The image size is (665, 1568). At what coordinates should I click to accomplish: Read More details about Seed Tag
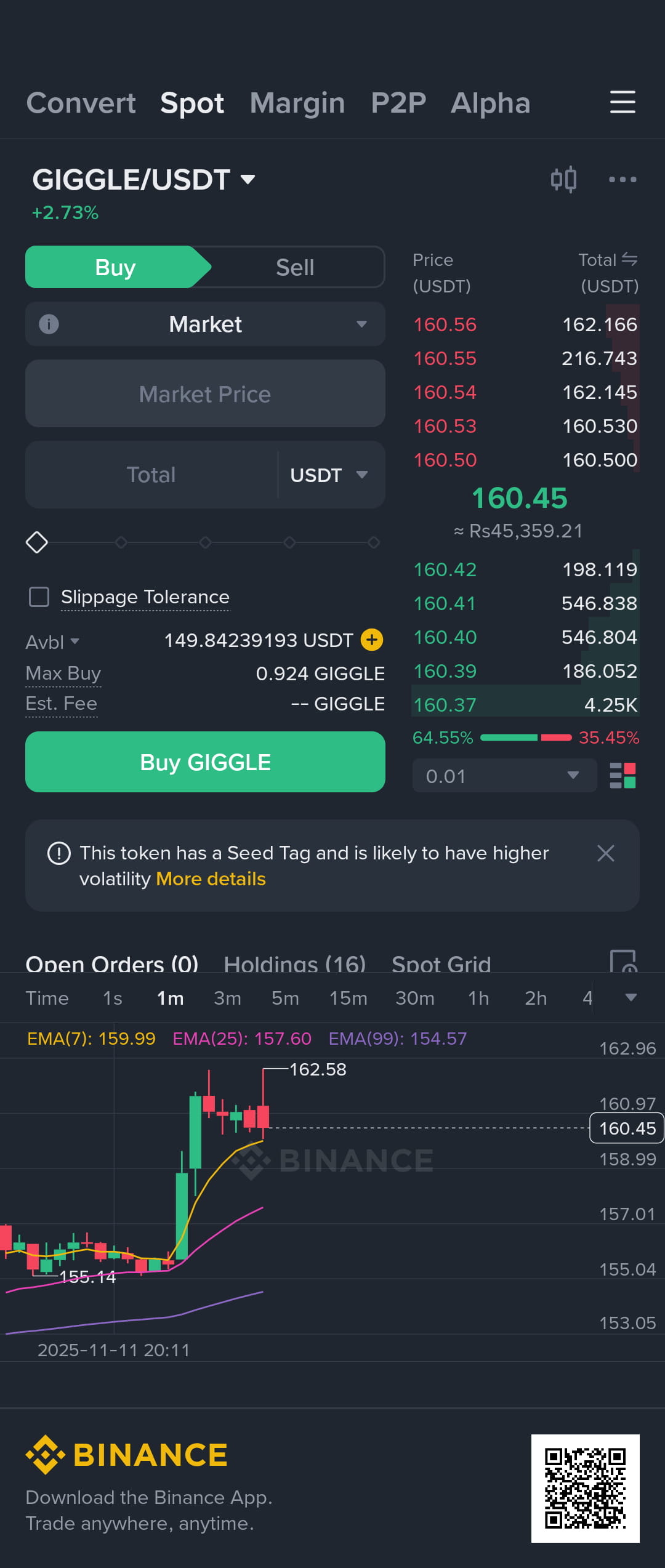(x=211, y=878)
